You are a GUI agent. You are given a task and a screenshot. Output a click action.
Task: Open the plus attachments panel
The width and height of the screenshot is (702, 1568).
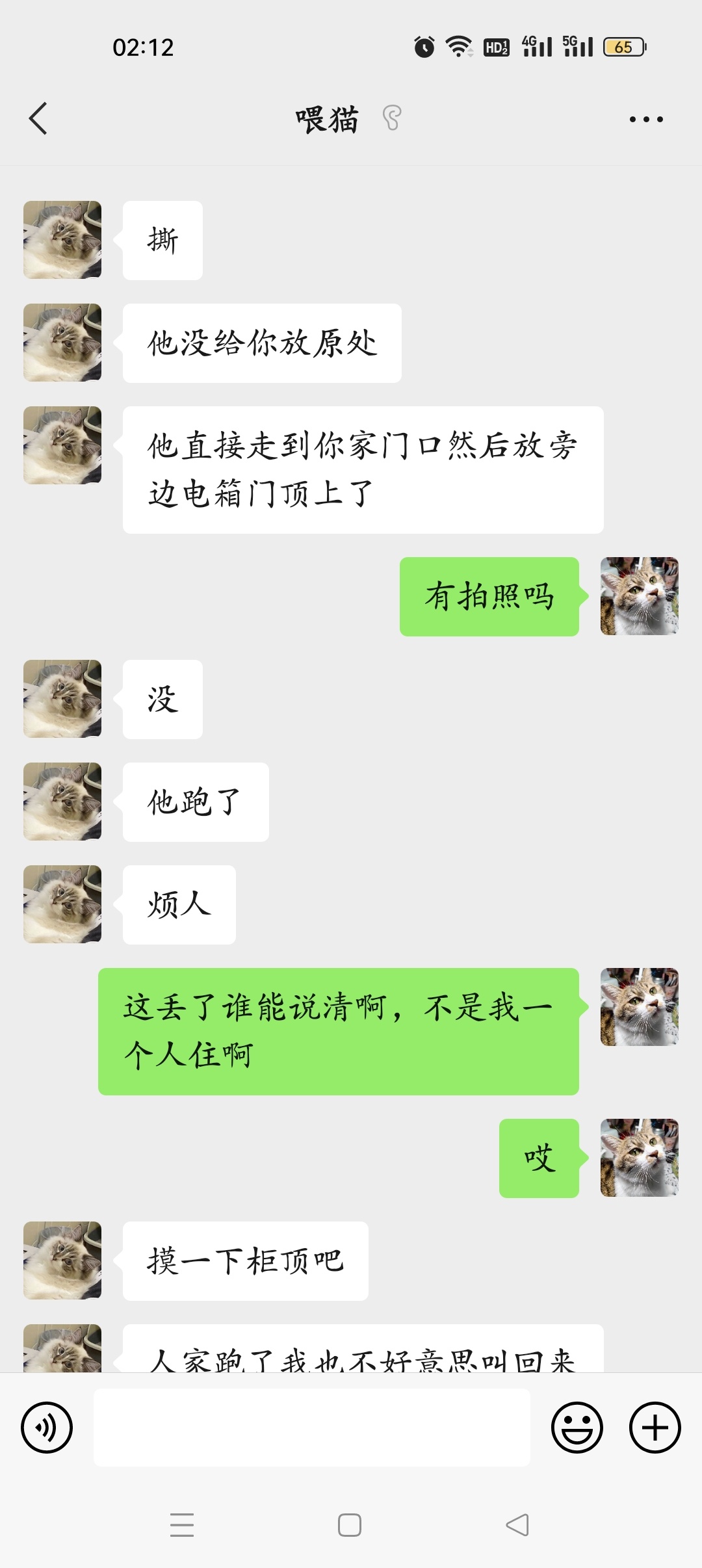point(655,1428)
